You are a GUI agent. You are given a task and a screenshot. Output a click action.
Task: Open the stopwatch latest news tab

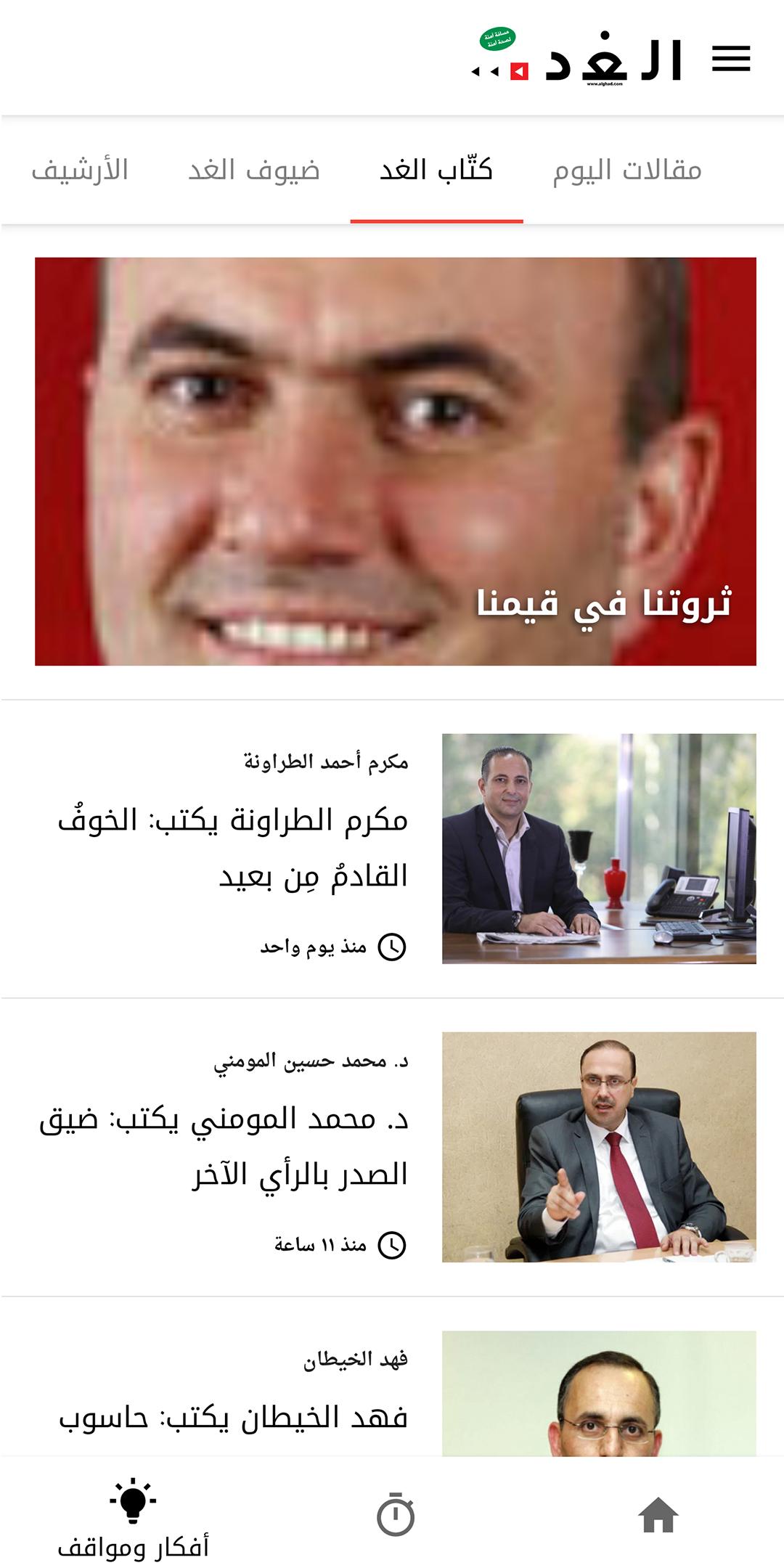point(396,1516)
